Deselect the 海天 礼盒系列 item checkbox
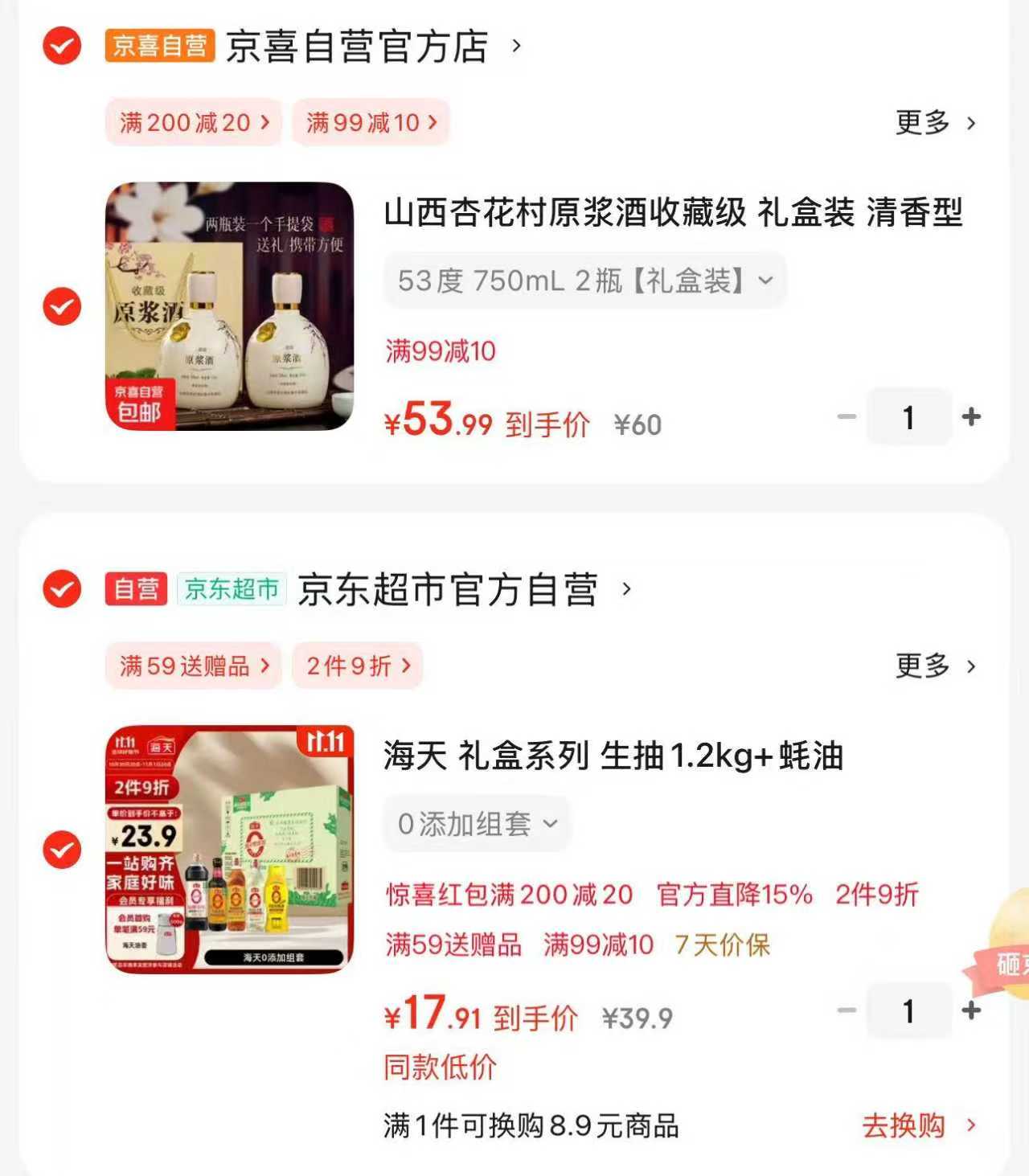1029x1176 pixels. [62, 850]
